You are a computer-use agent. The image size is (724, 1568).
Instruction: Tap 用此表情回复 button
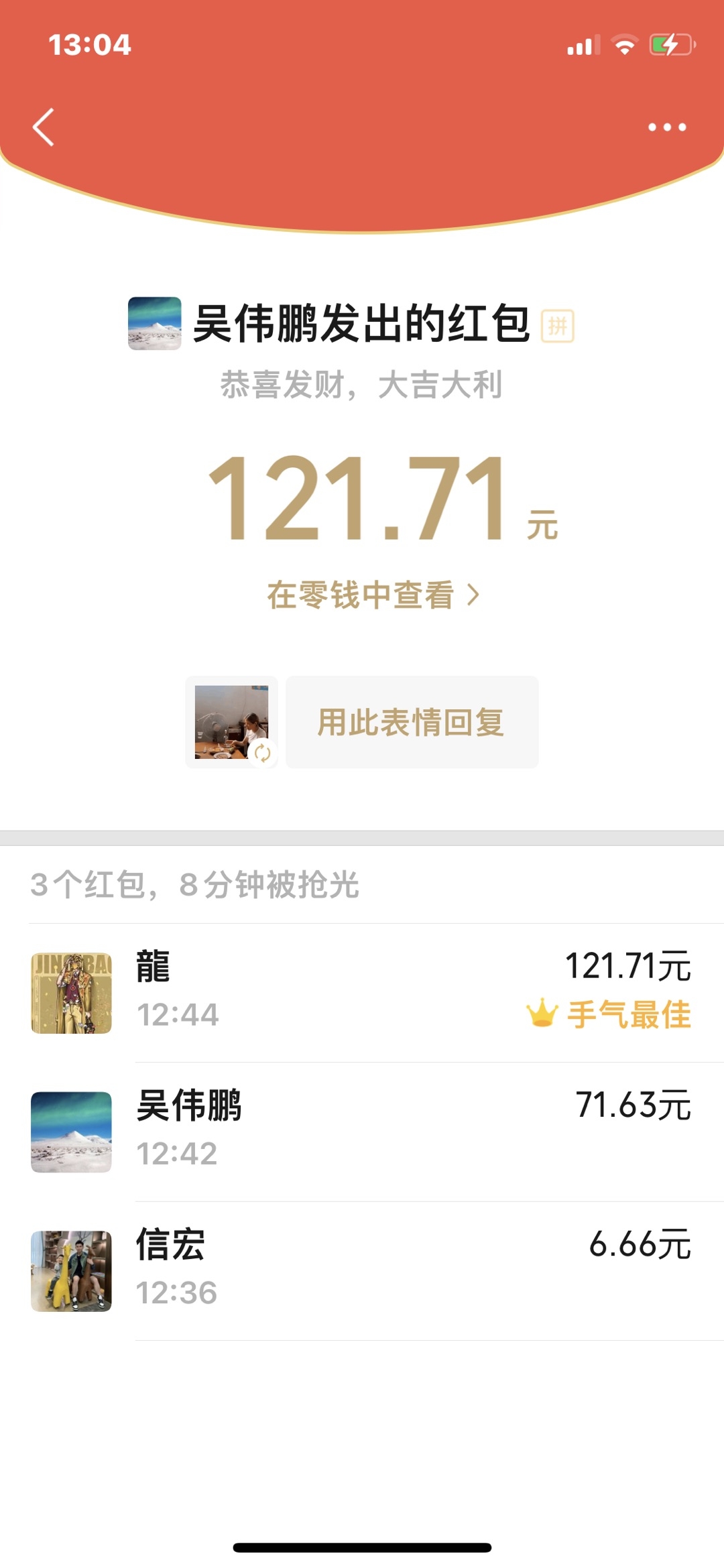coord(412,723)
